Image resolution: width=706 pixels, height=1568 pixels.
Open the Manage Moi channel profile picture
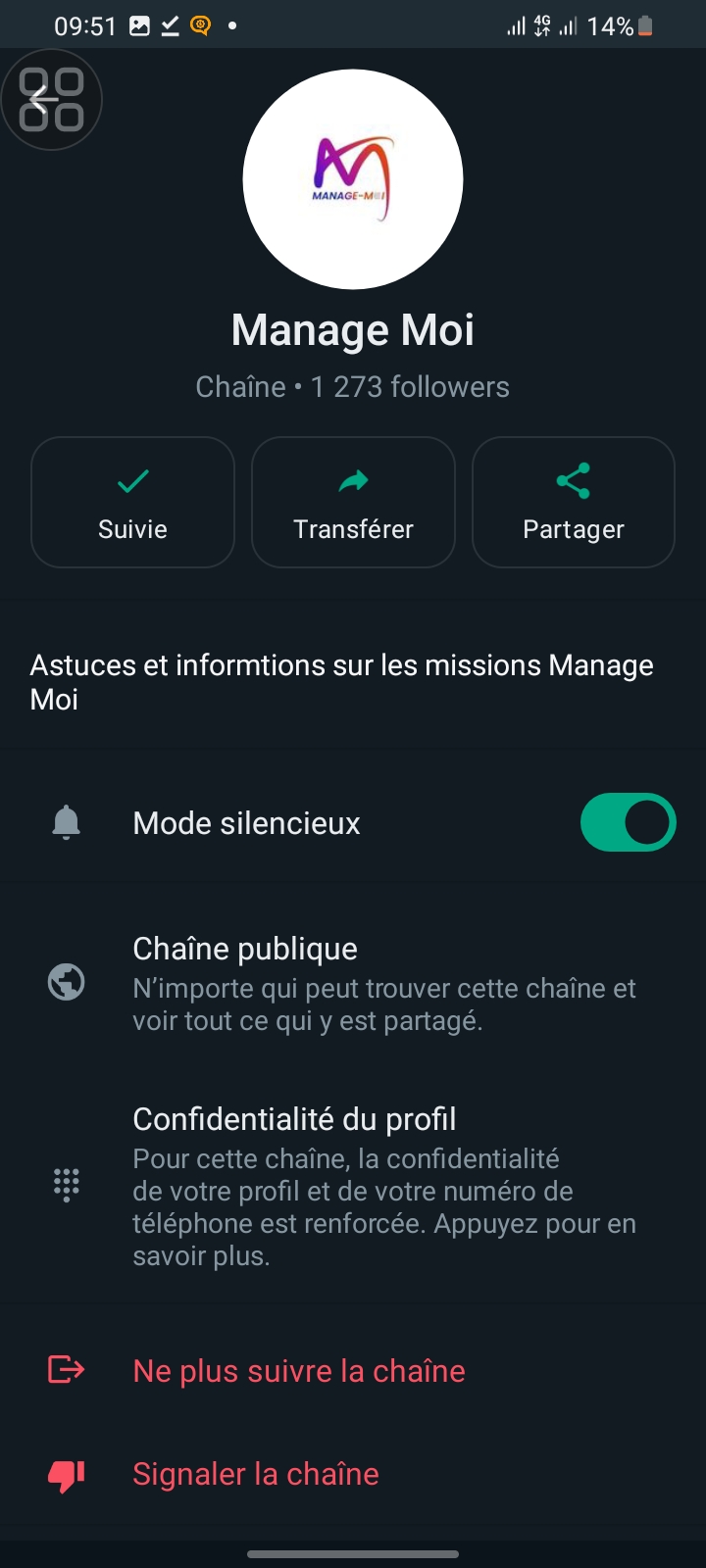tap(353, 179)
